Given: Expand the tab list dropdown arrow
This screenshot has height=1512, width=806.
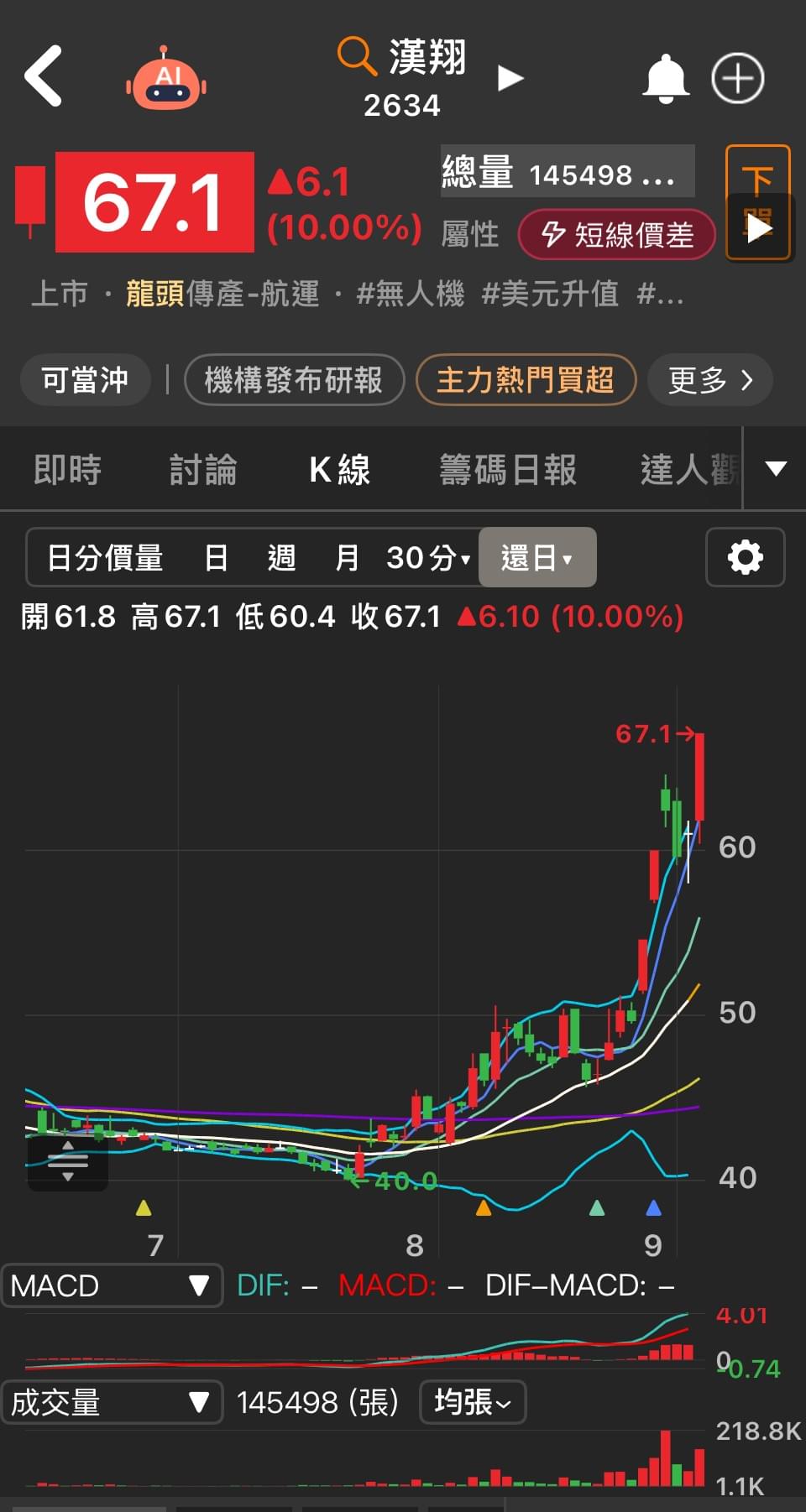Looking at the screenshot, I should coord(776,468).
